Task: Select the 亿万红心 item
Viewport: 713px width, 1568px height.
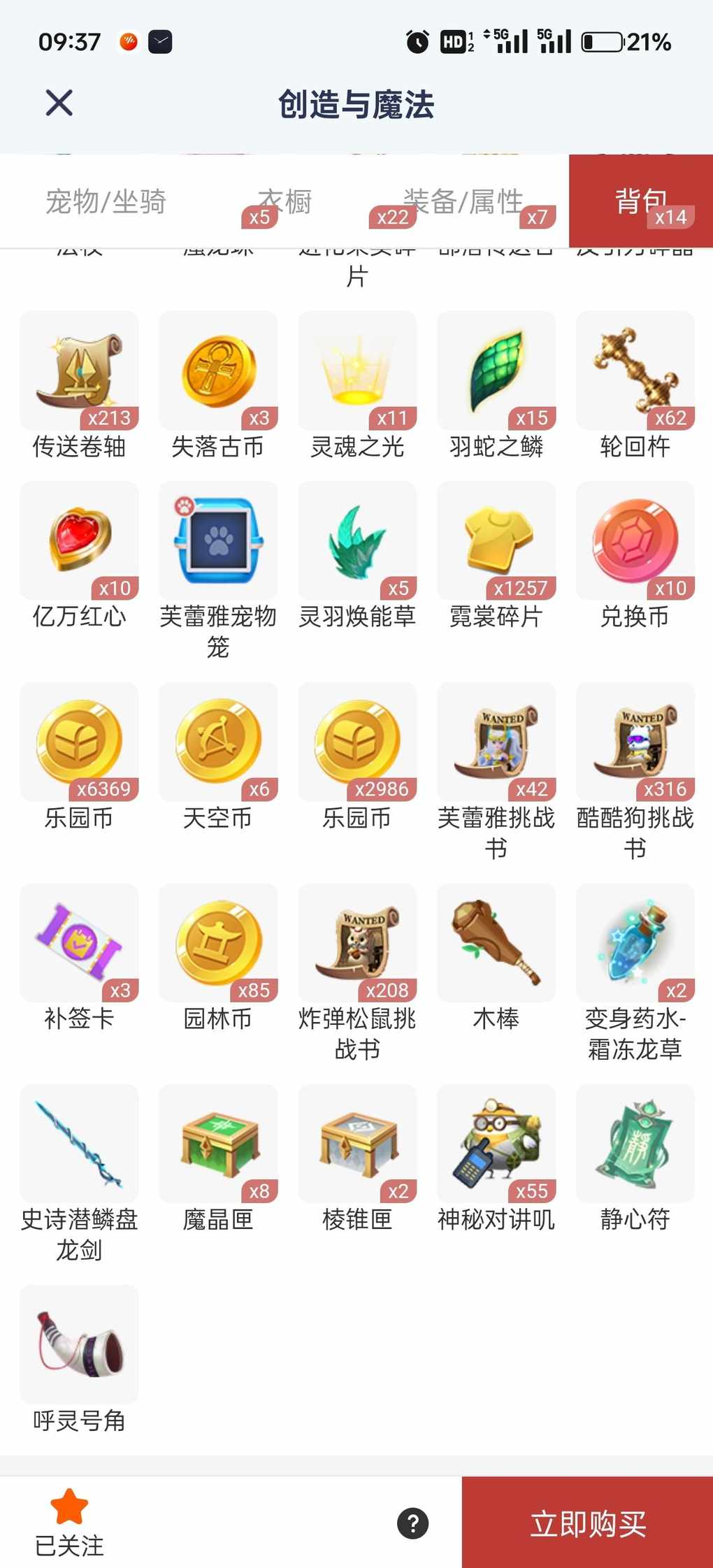Action: click(79, 540)
